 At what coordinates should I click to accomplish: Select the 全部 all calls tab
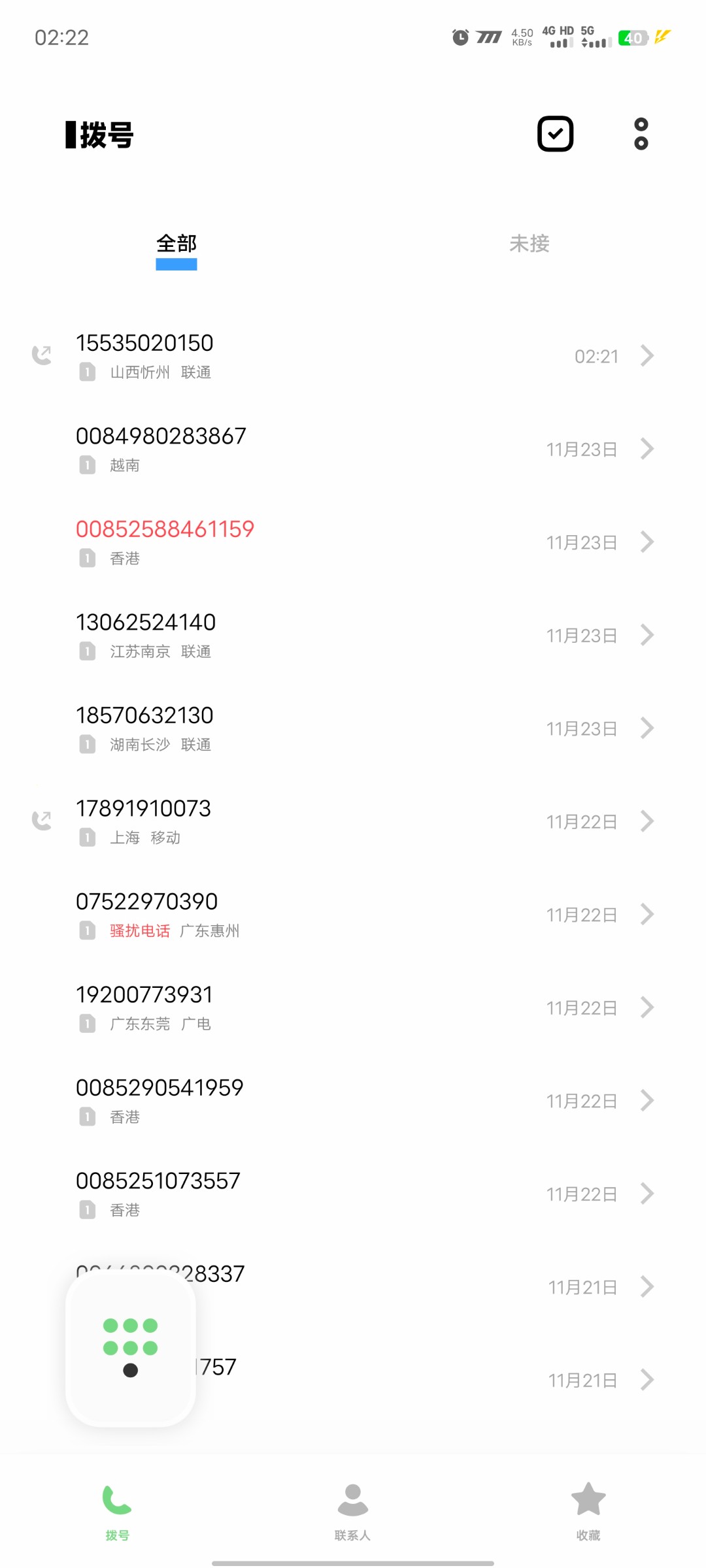(176, 245)
